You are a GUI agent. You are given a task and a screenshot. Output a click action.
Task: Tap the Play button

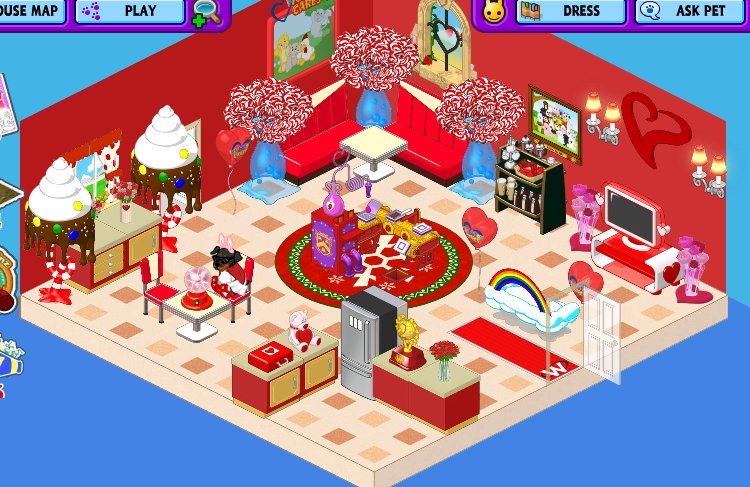click(129, 11)
